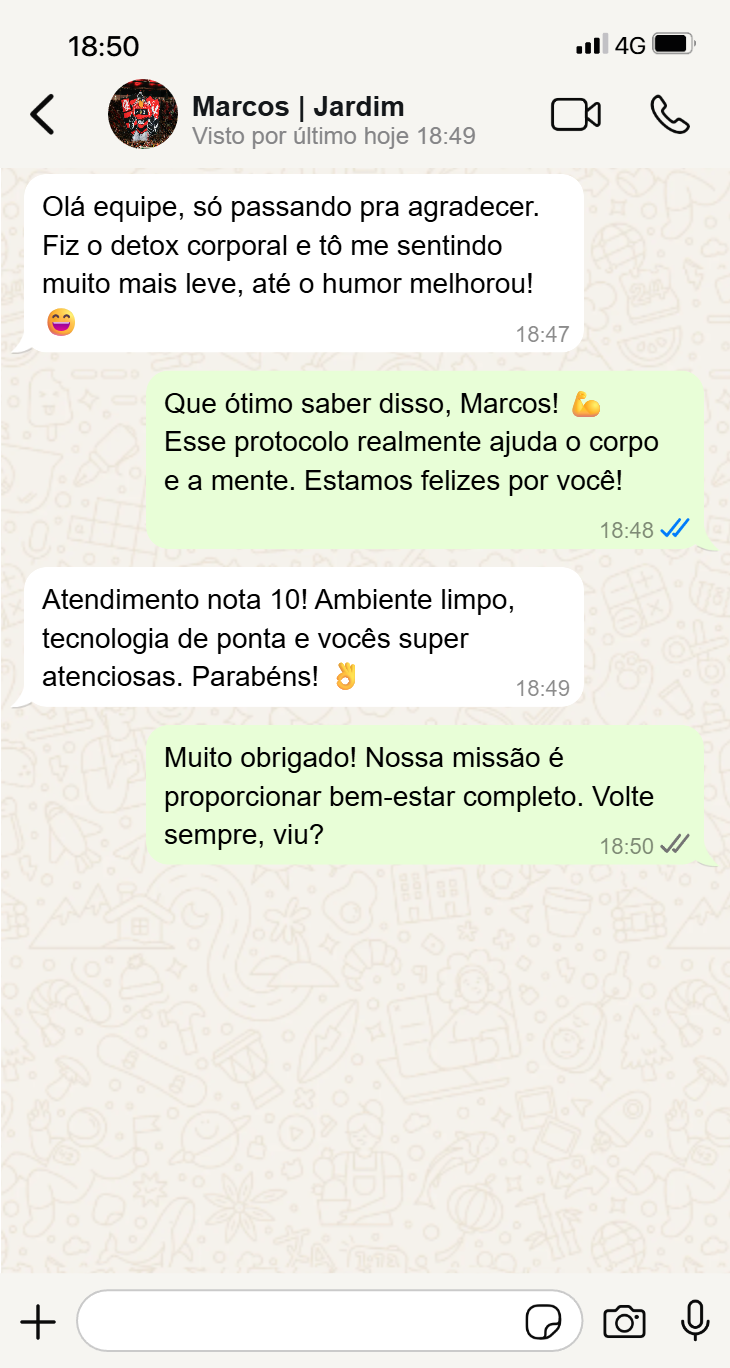Go back to the chat list
The image size is (730, 1368).
click(x=42, y=115)
